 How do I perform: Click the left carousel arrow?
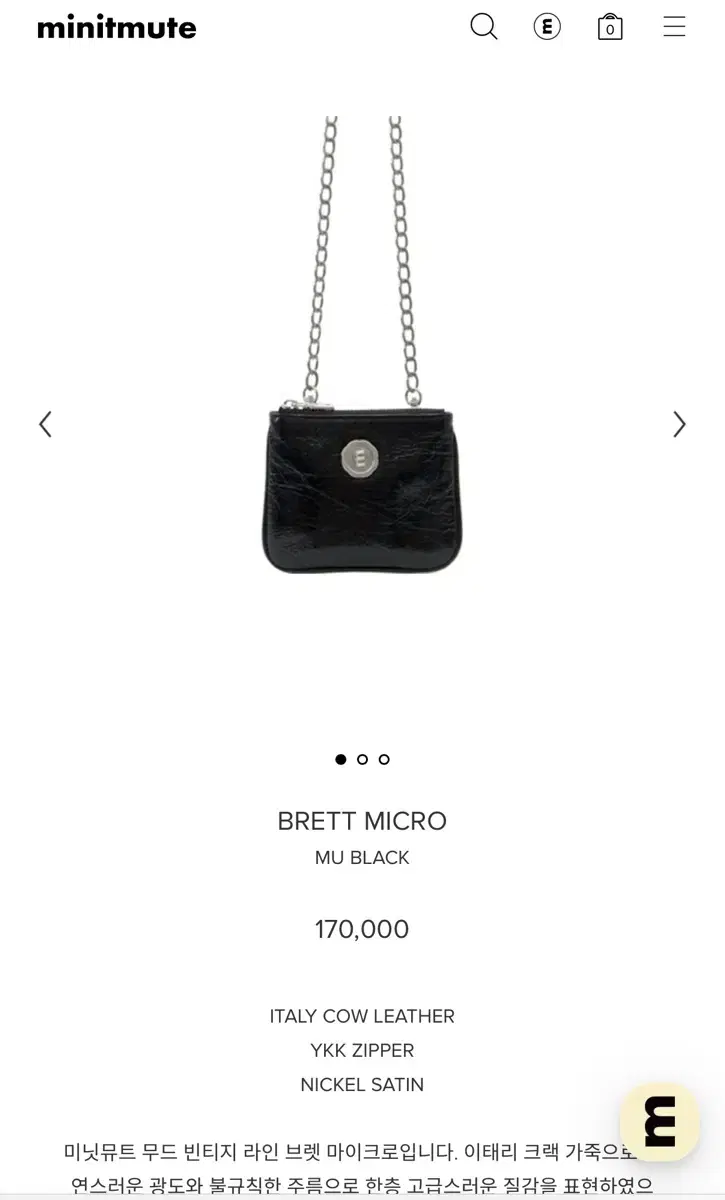[45, 424]
